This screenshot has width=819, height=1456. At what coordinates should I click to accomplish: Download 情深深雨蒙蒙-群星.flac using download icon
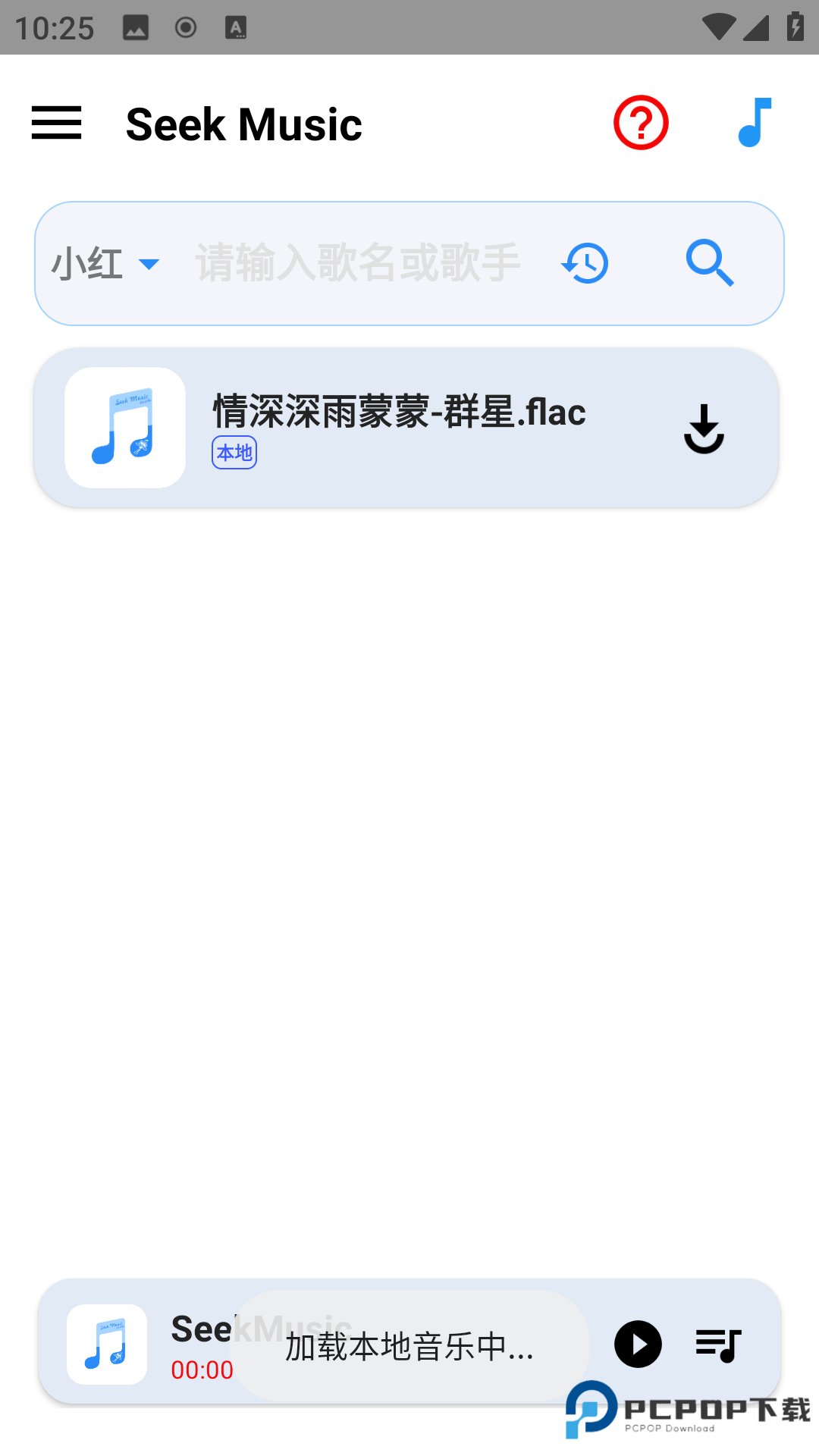click(x=704, y=429)
